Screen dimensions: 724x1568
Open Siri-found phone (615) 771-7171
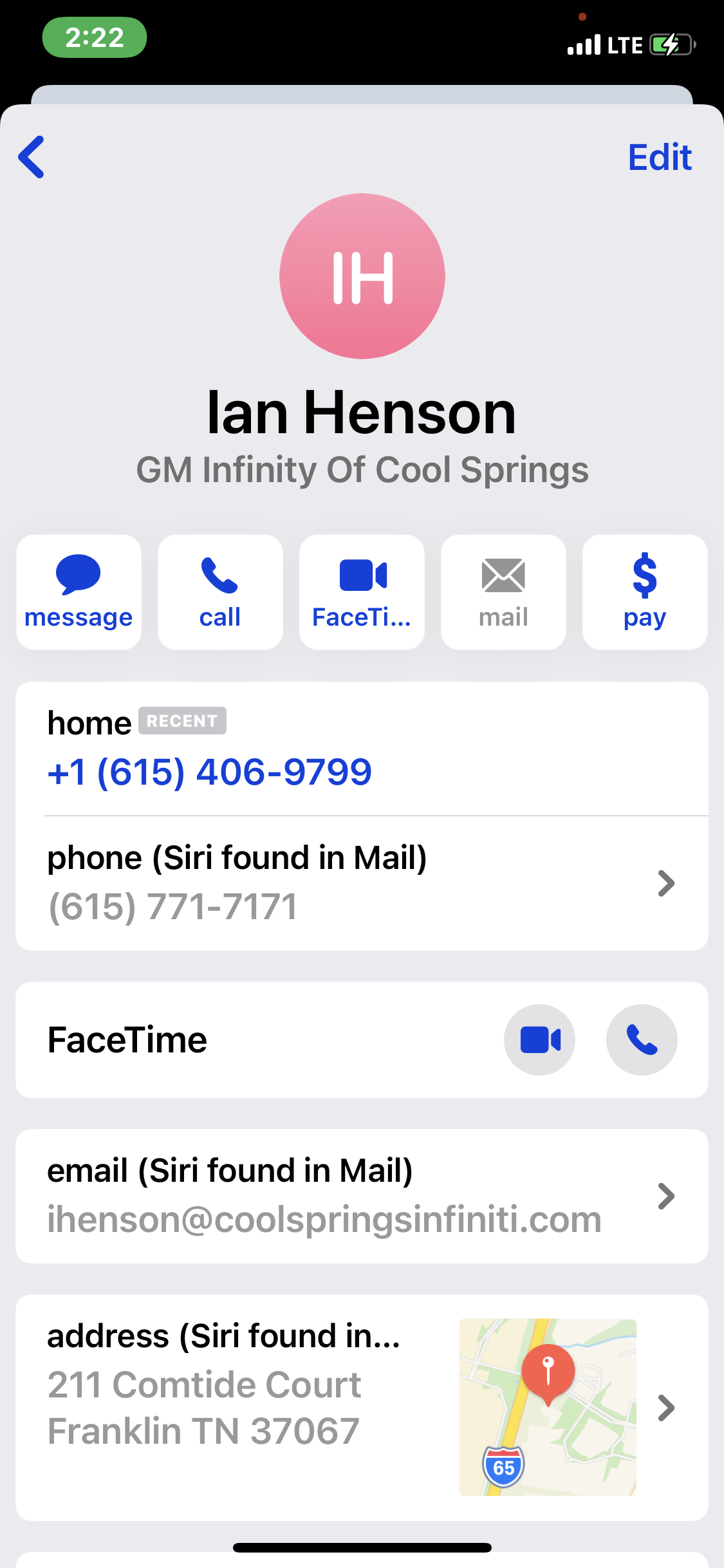tap(362, 883)
